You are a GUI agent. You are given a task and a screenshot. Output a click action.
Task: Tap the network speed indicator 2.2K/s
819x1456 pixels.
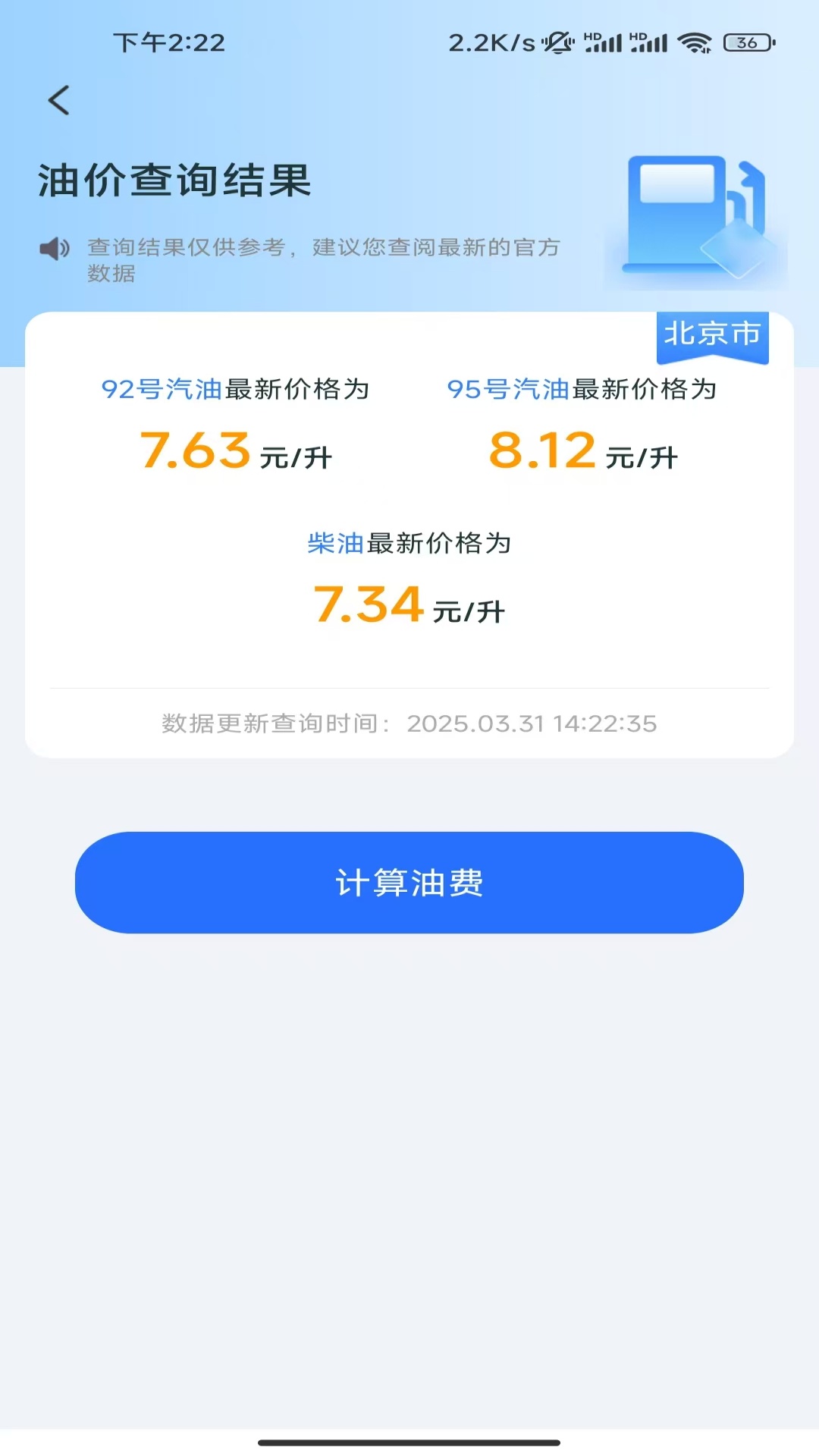point(491,42)
